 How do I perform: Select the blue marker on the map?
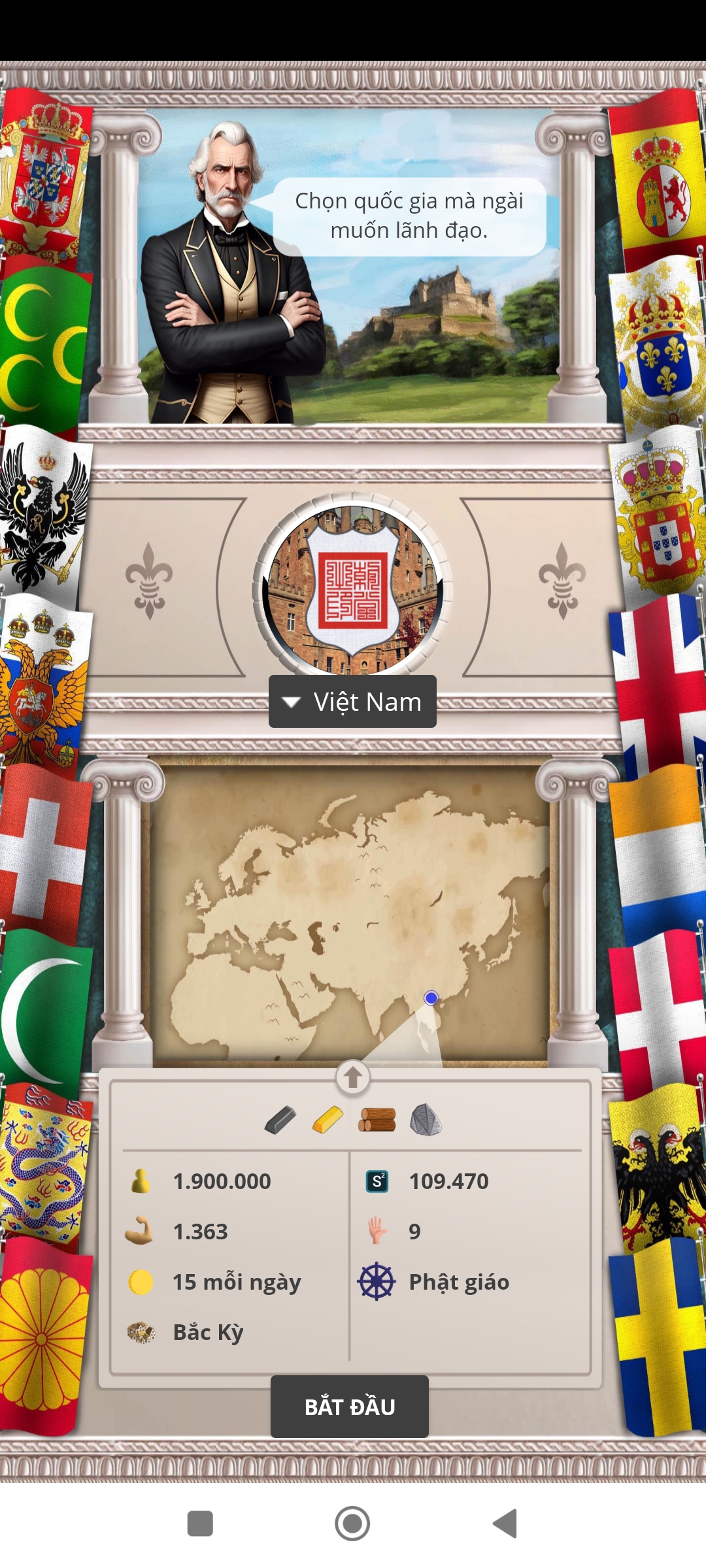coord(431,998)
